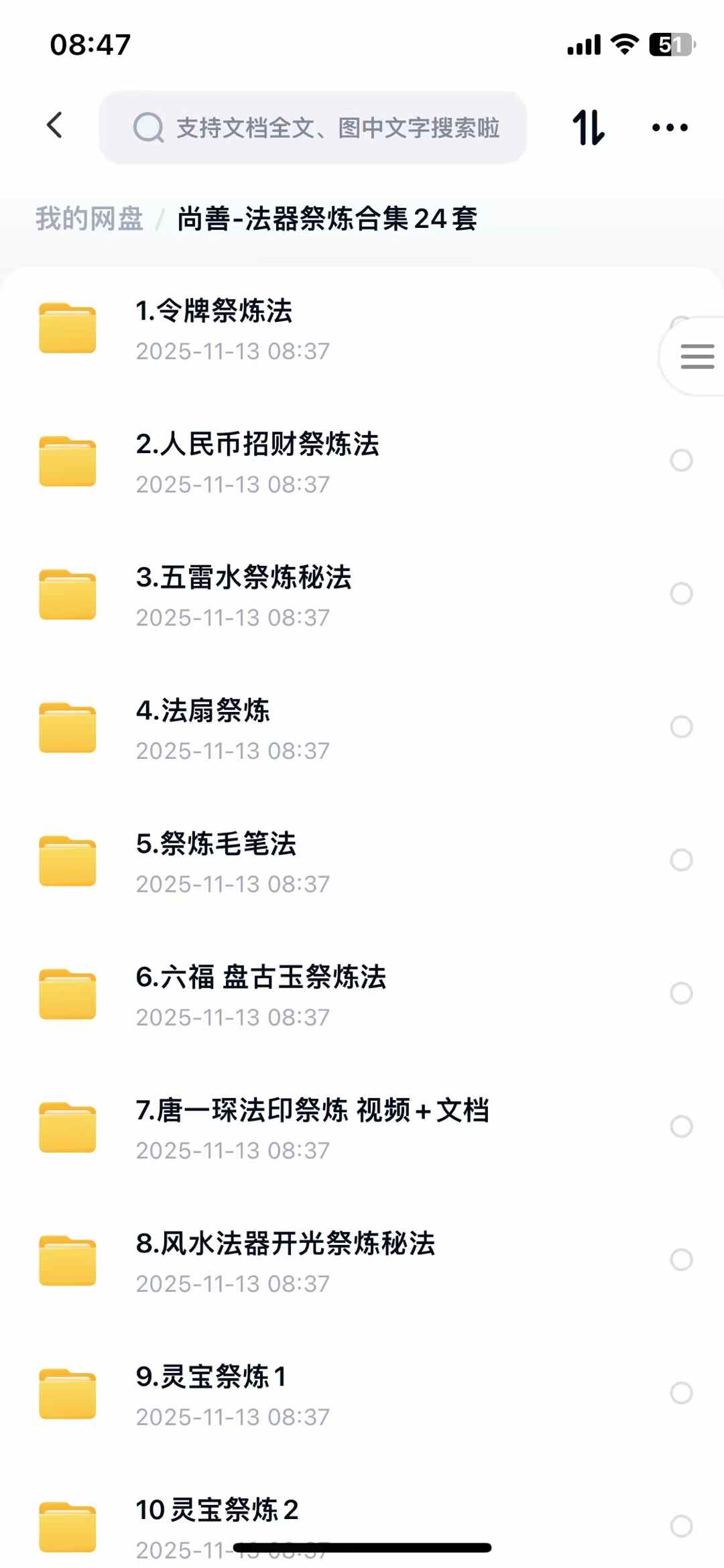Image resolution: width=724 pixels, height=1568 pixels.
Task: Tap the file search box
Action: coord(313,127)
